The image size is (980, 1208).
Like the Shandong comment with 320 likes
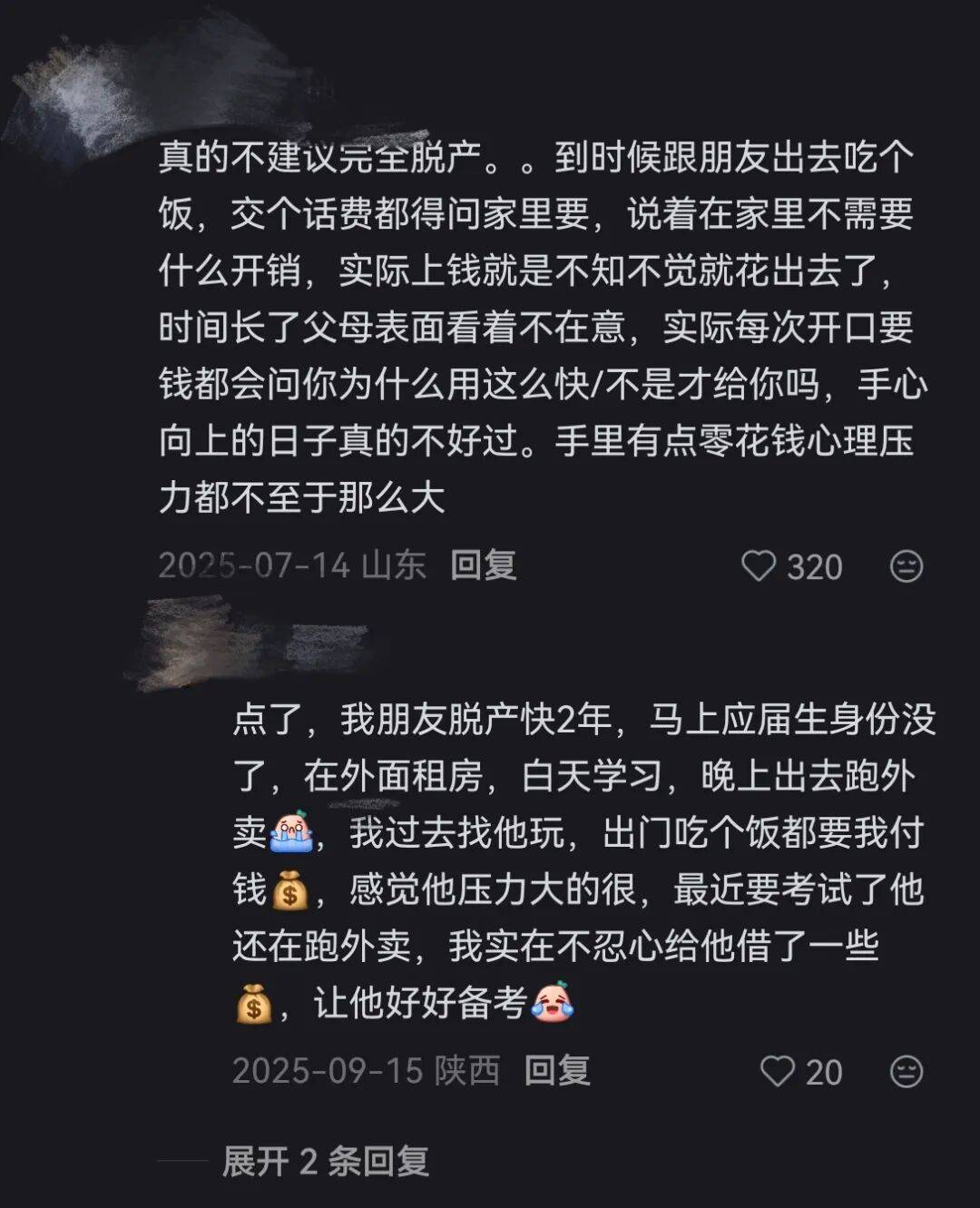[x=759, y=566]
